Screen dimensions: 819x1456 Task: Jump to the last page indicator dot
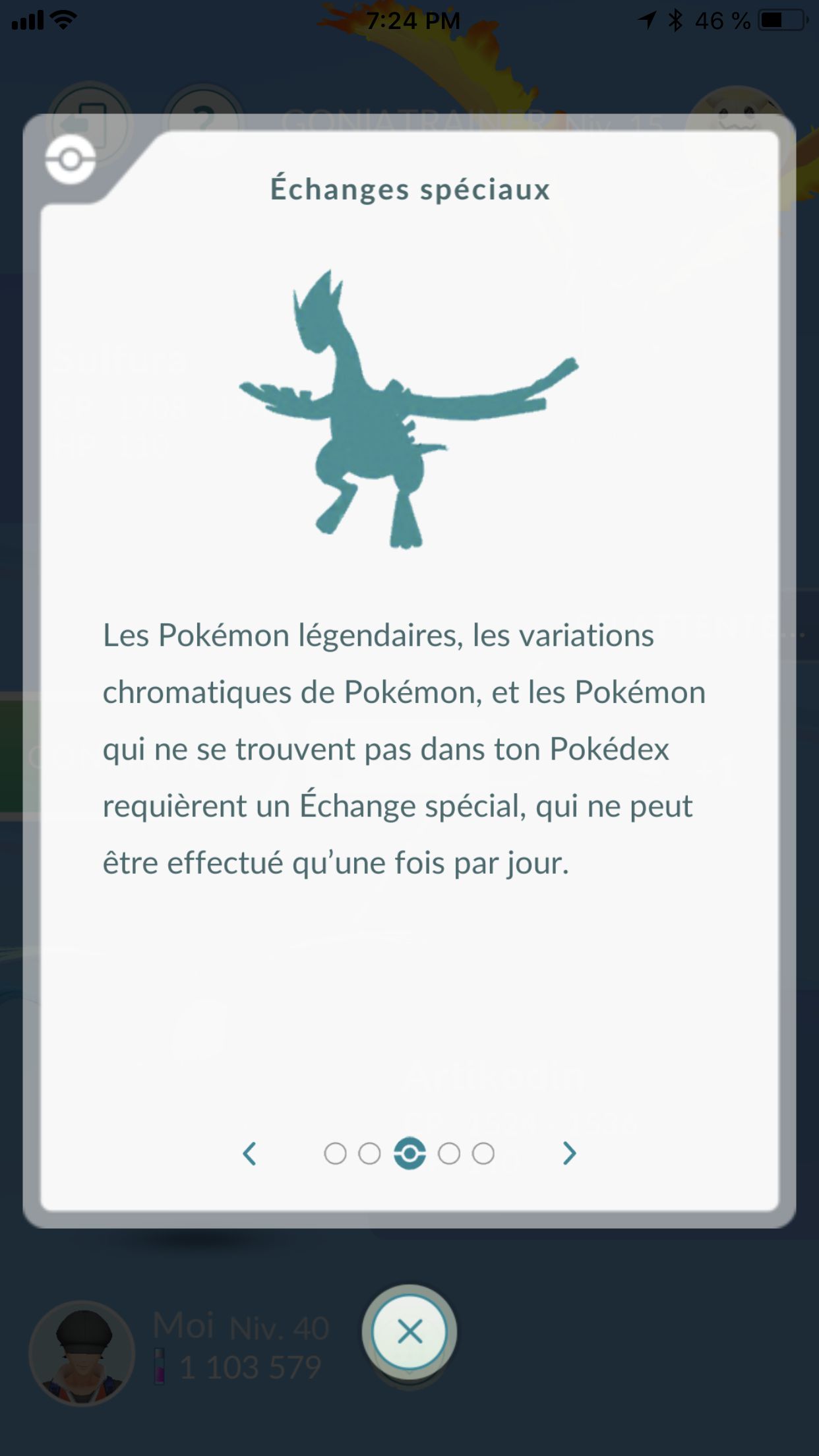coord(483,1153)
